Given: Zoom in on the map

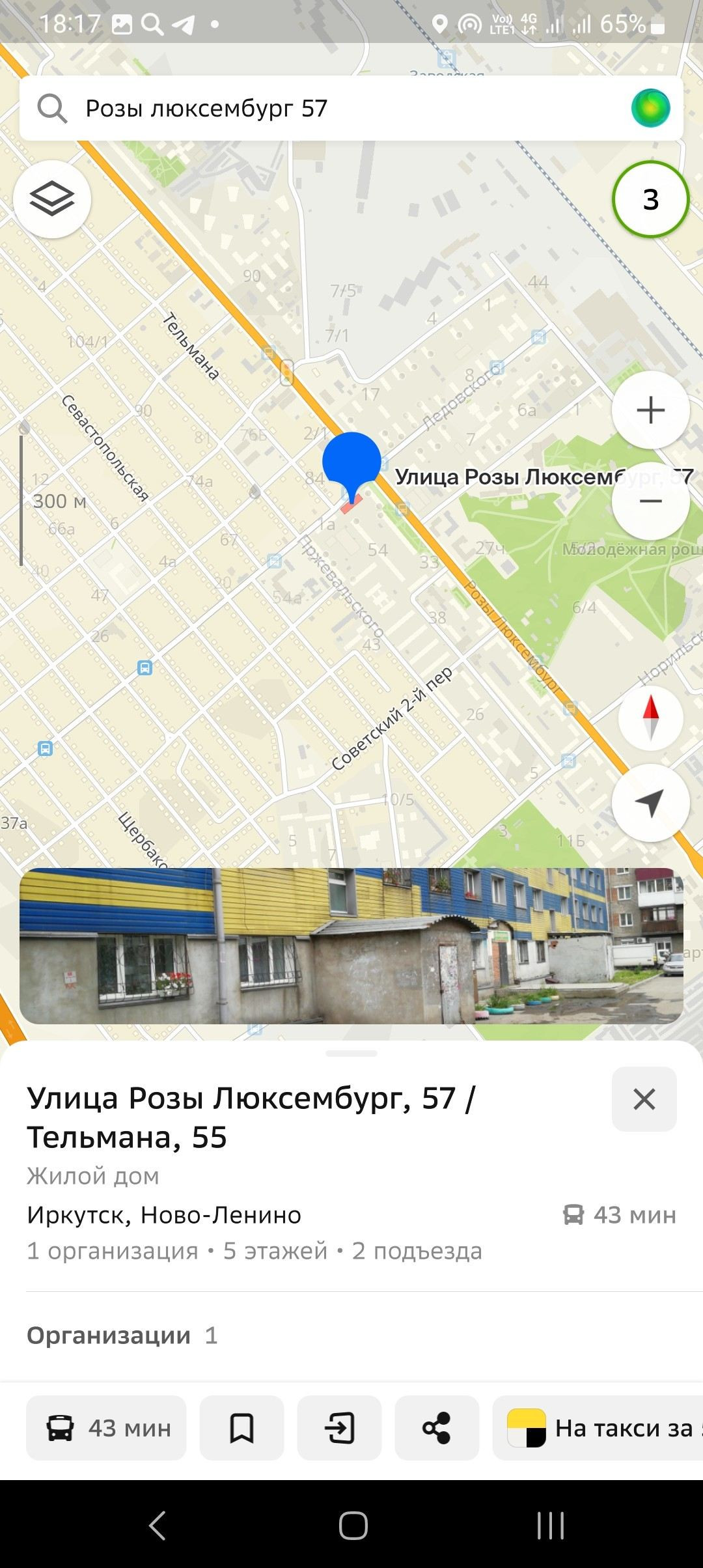Looking at the screenshot, I should click(x=650, y=410).
